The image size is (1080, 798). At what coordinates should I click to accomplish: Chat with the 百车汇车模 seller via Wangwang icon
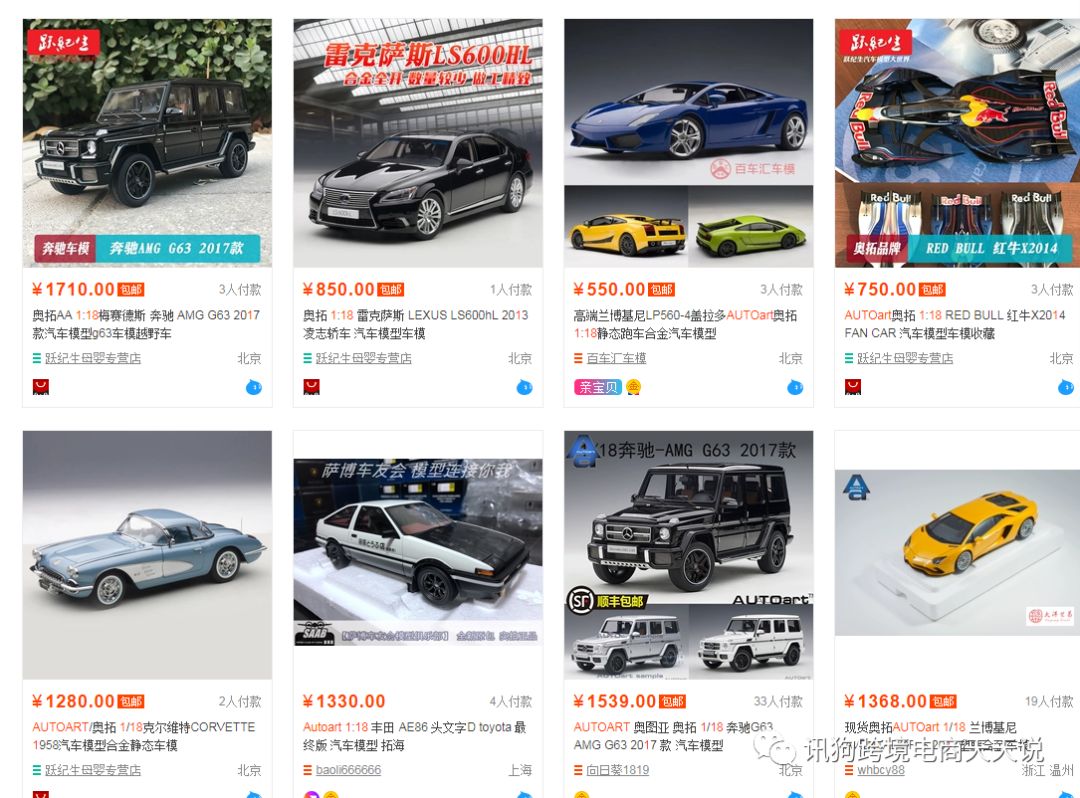point(795,387)
